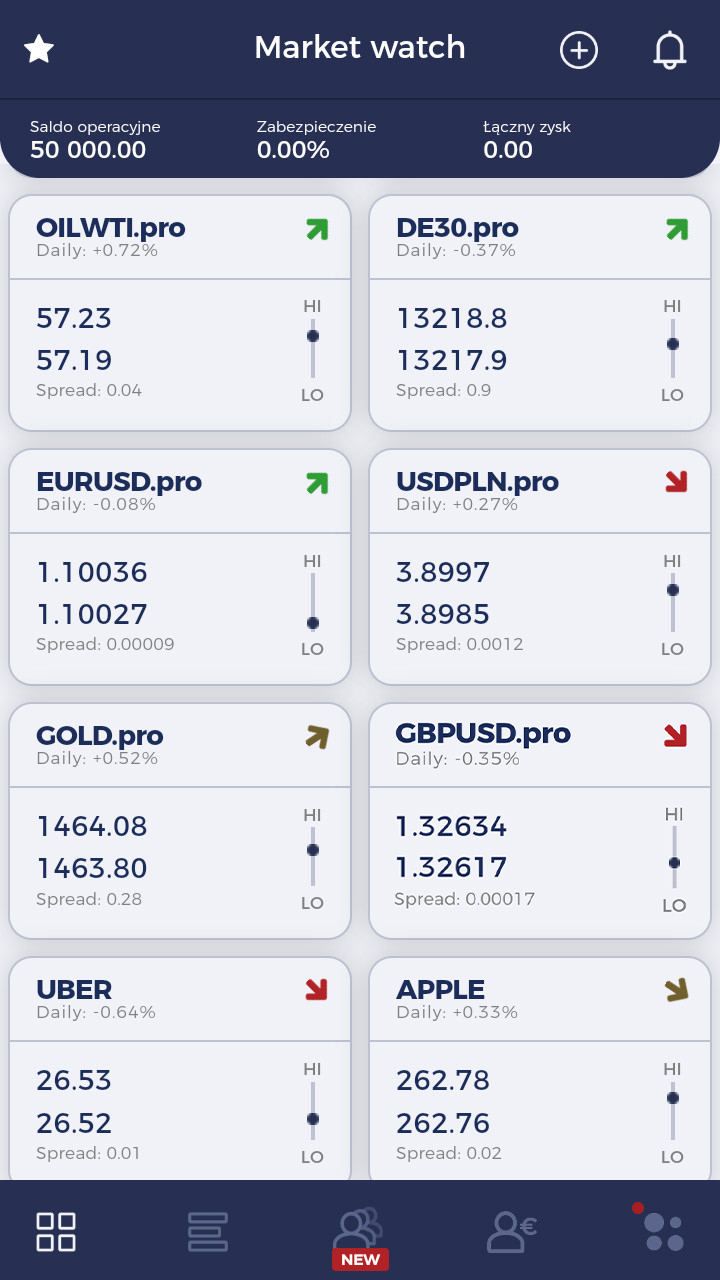Open the notifications bell
Screen dimensions: 720x1280
click(x=670, y=50)
